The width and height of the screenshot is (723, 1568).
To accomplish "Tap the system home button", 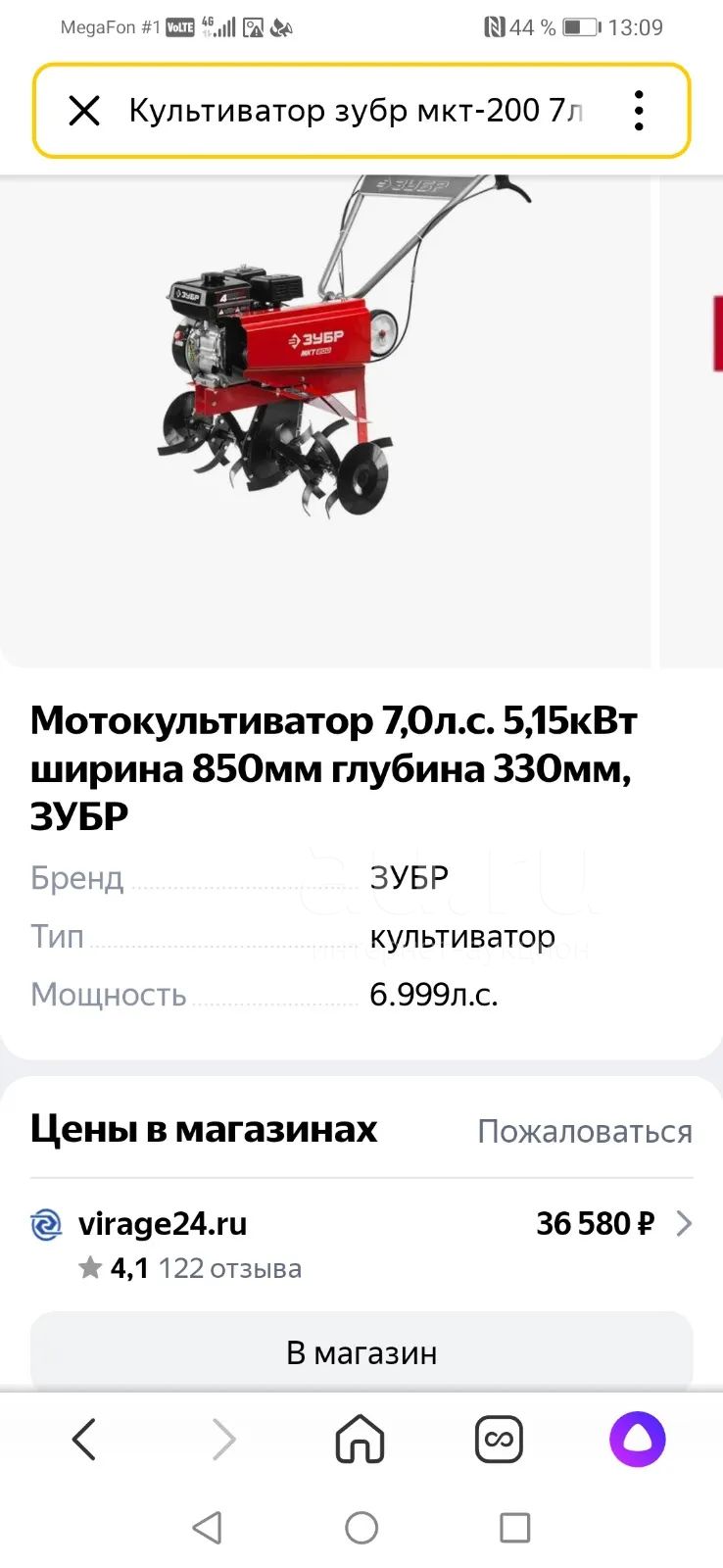I will (x=361, y=1527).
